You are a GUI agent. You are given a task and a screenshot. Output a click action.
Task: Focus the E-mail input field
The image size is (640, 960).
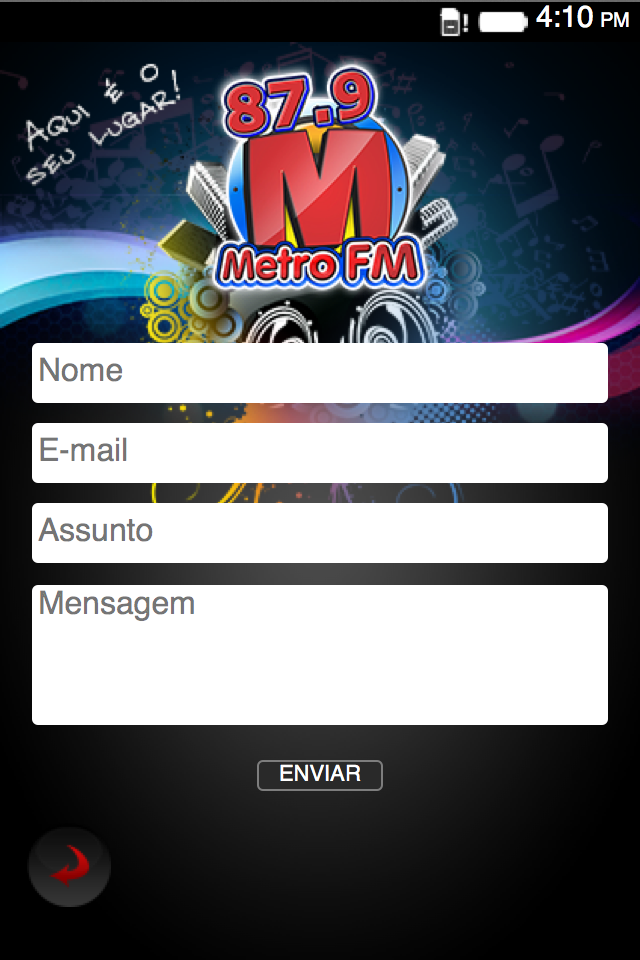pos(320,453)
